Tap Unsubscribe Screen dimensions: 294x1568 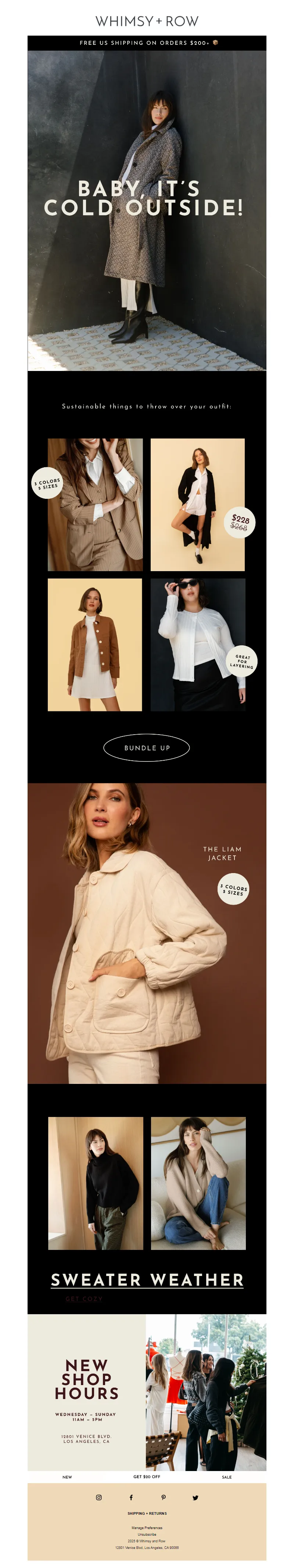tap(147, 1535)
